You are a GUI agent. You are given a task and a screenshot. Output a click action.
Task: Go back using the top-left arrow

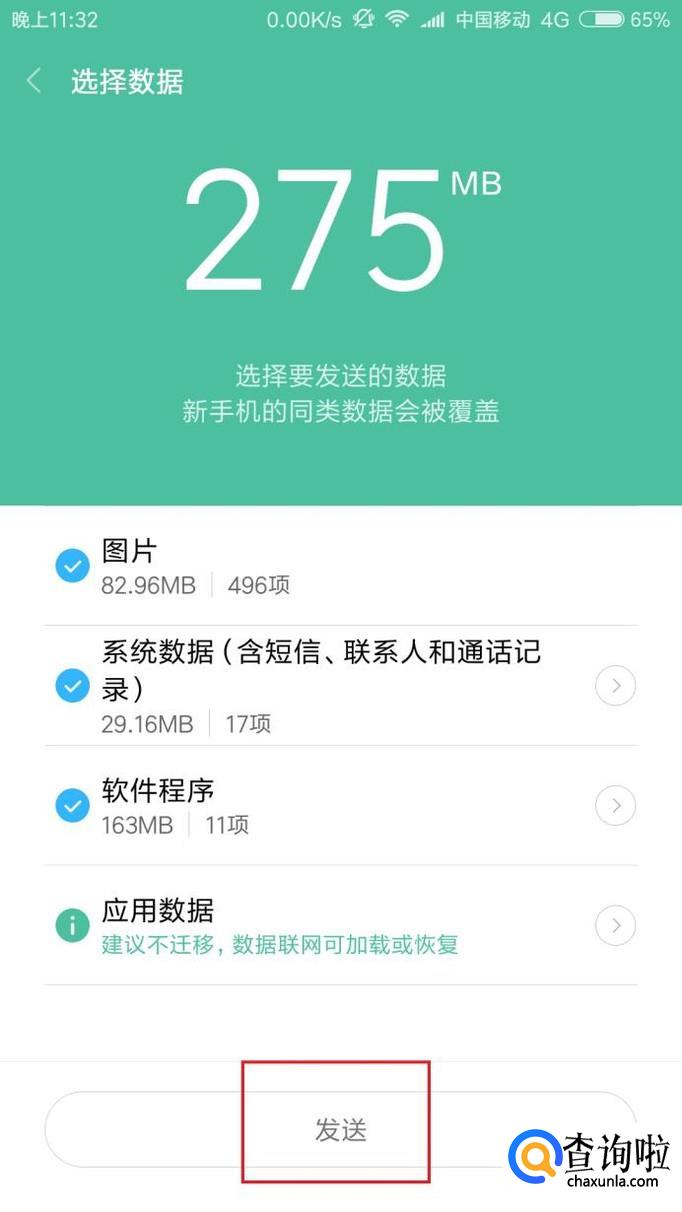tap(34, 81)
